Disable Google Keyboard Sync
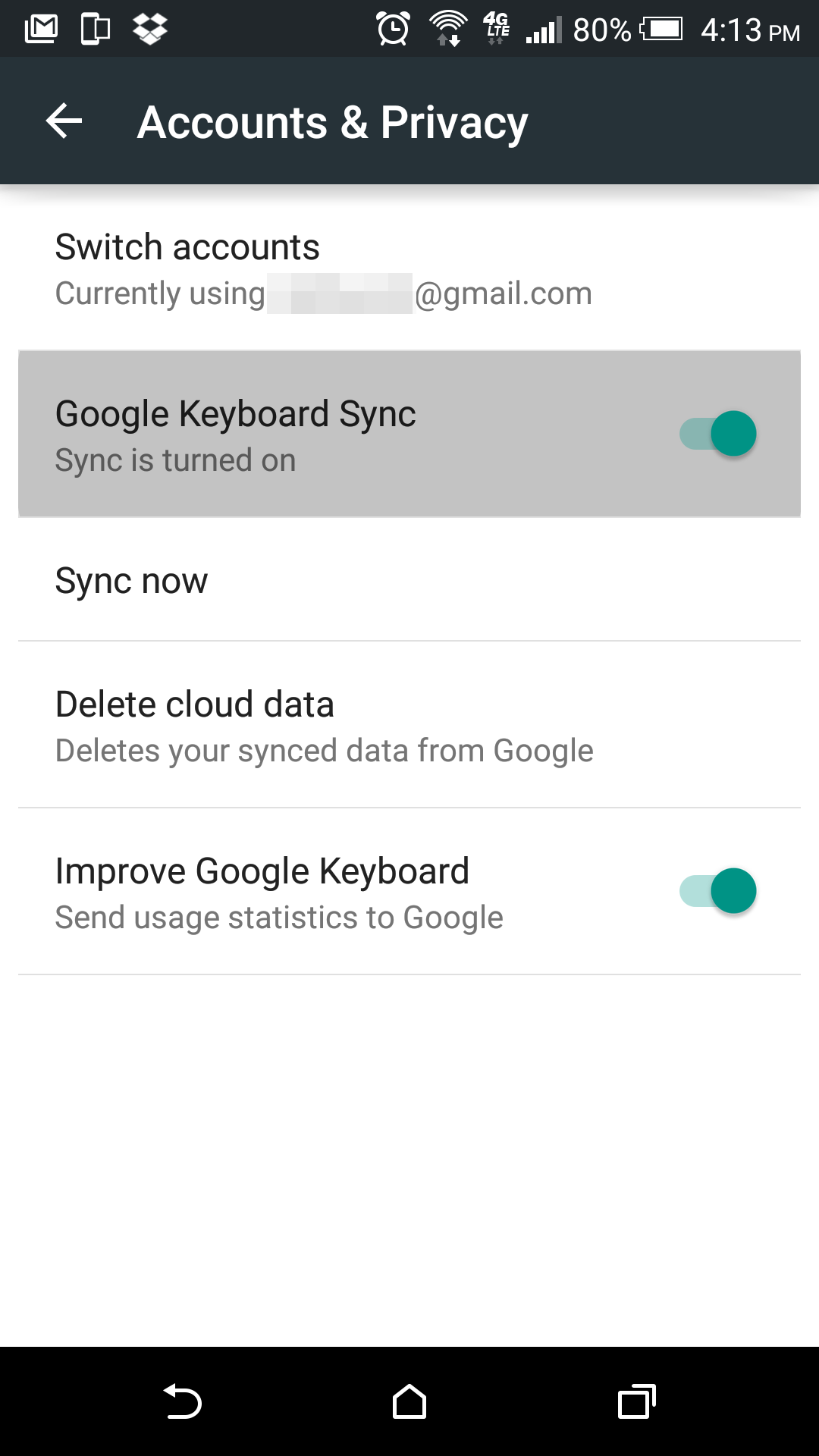Image resolution: width=819 pixels, height=1456 pixels. [717, 434]
